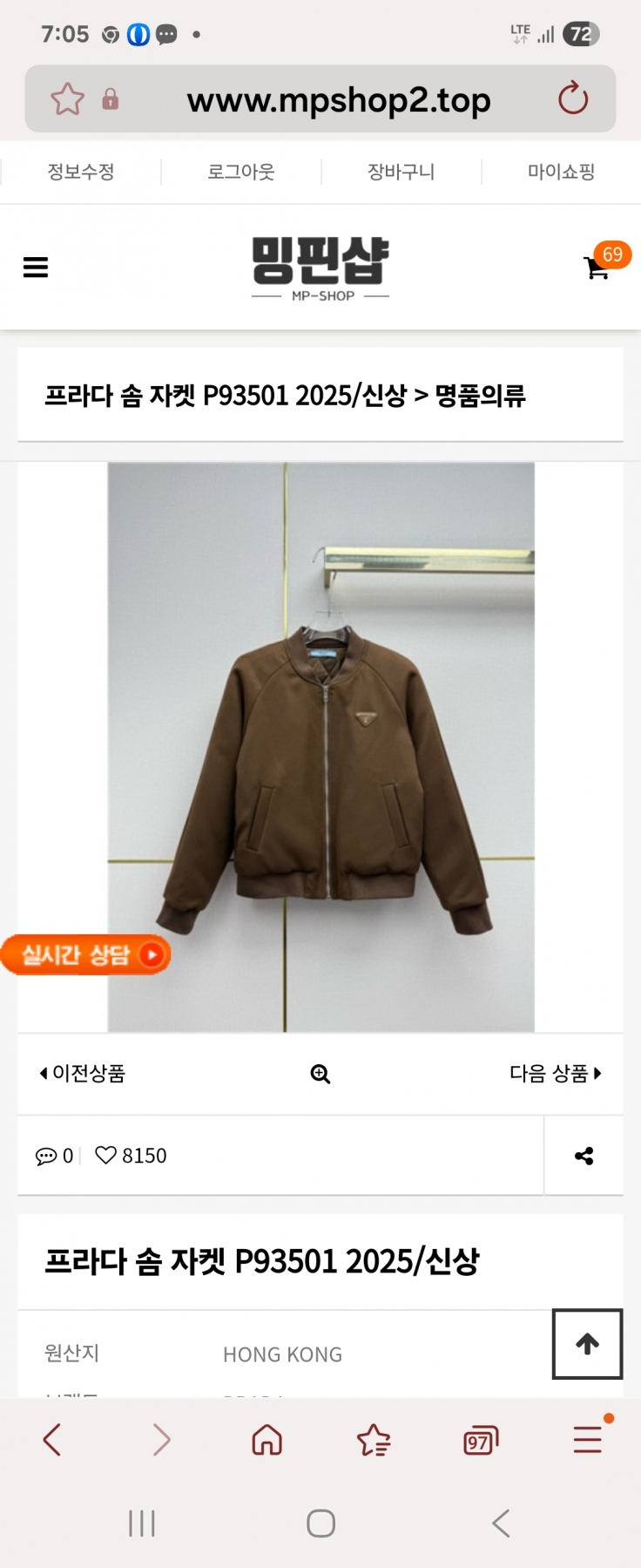
Task: Open the browser home page
Action: [x=267, y=1440]
